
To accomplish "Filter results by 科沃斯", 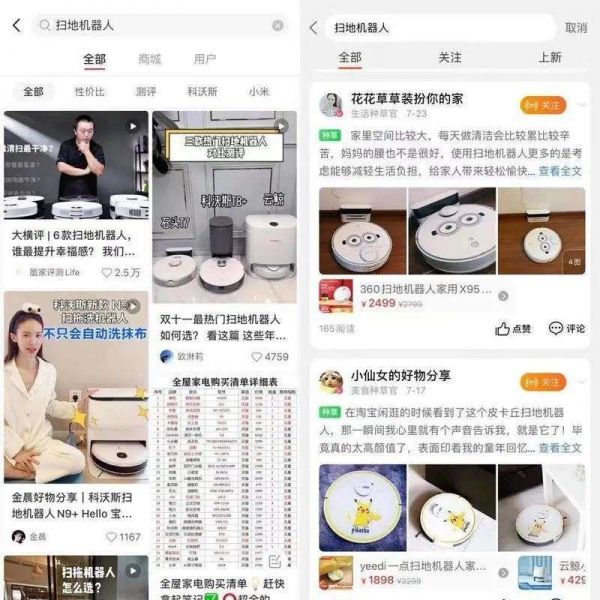I will tap(202, 91).
